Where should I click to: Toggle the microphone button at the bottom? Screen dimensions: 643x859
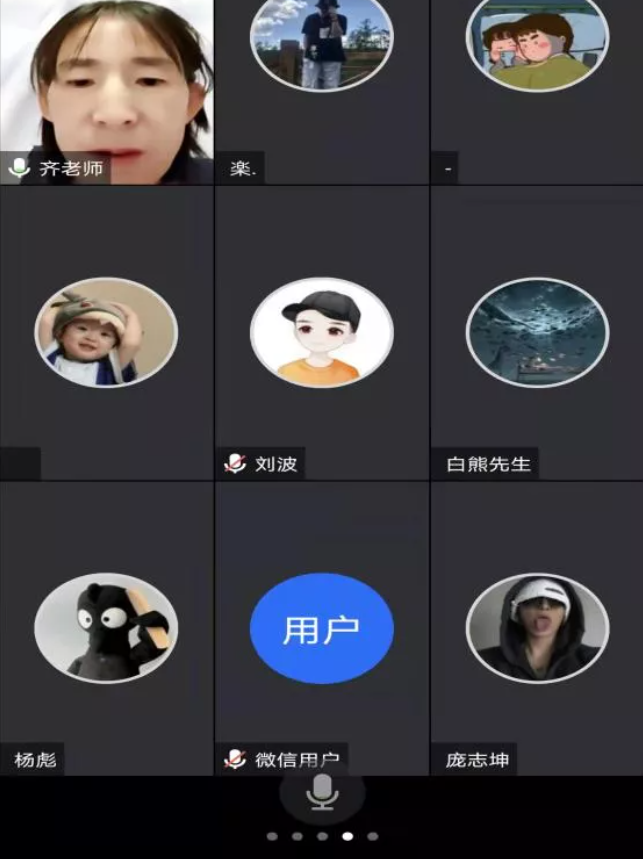pos(321,792)
